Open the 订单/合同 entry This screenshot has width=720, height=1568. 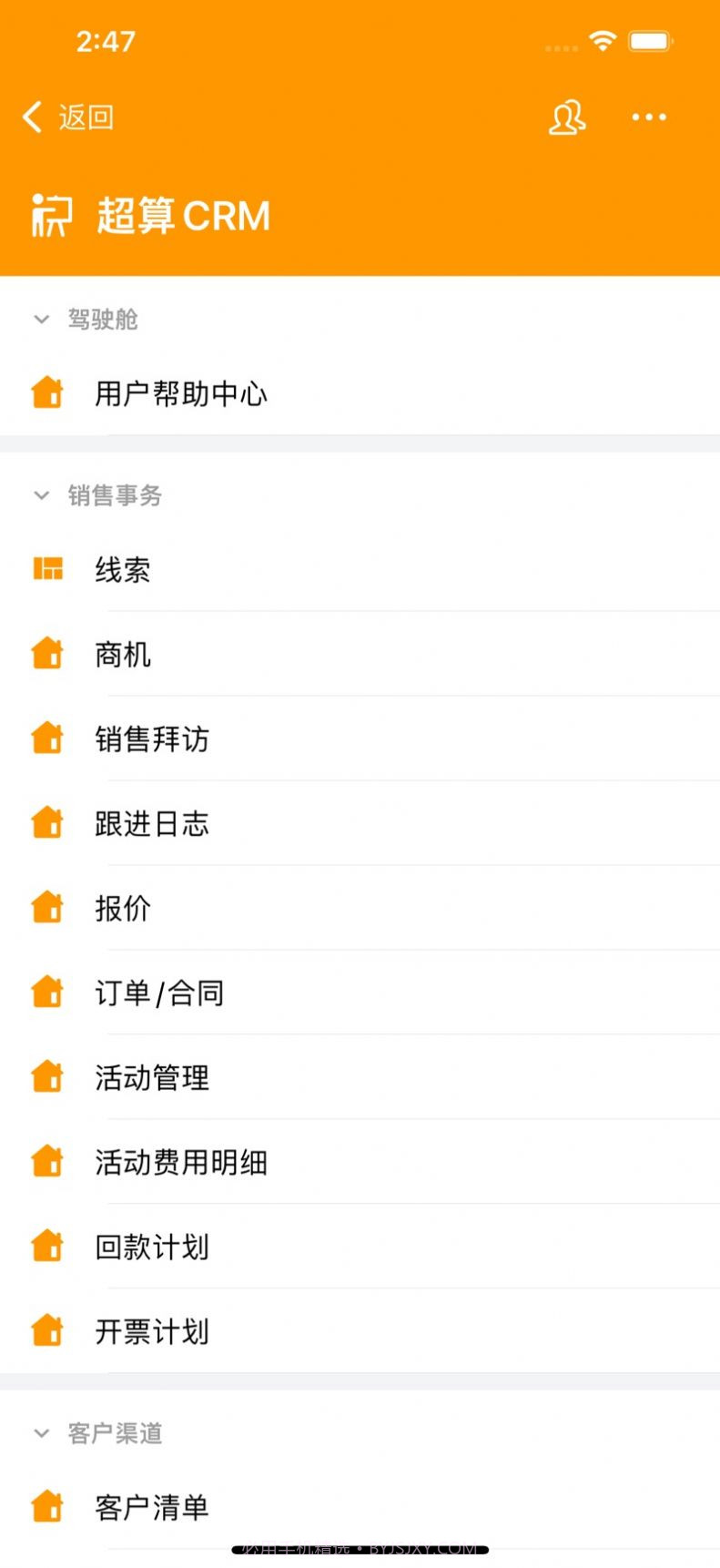159,993
